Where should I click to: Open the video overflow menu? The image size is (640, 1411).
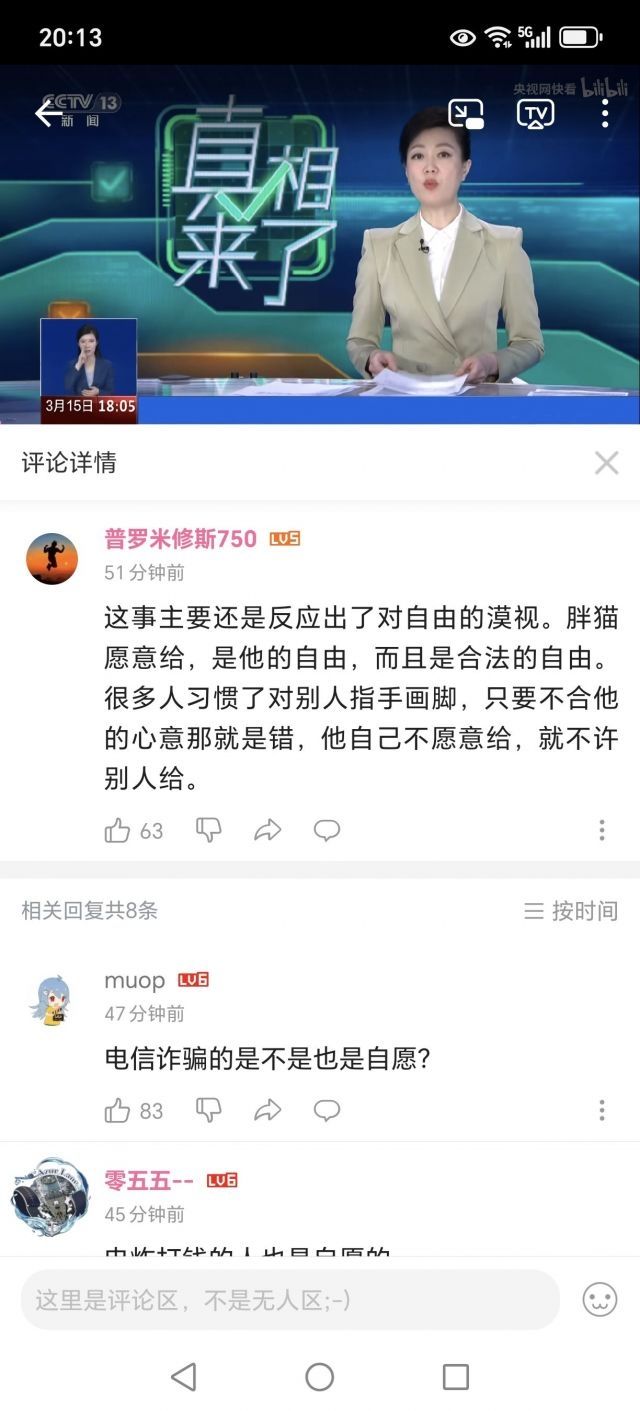click(x=604, y=113)
